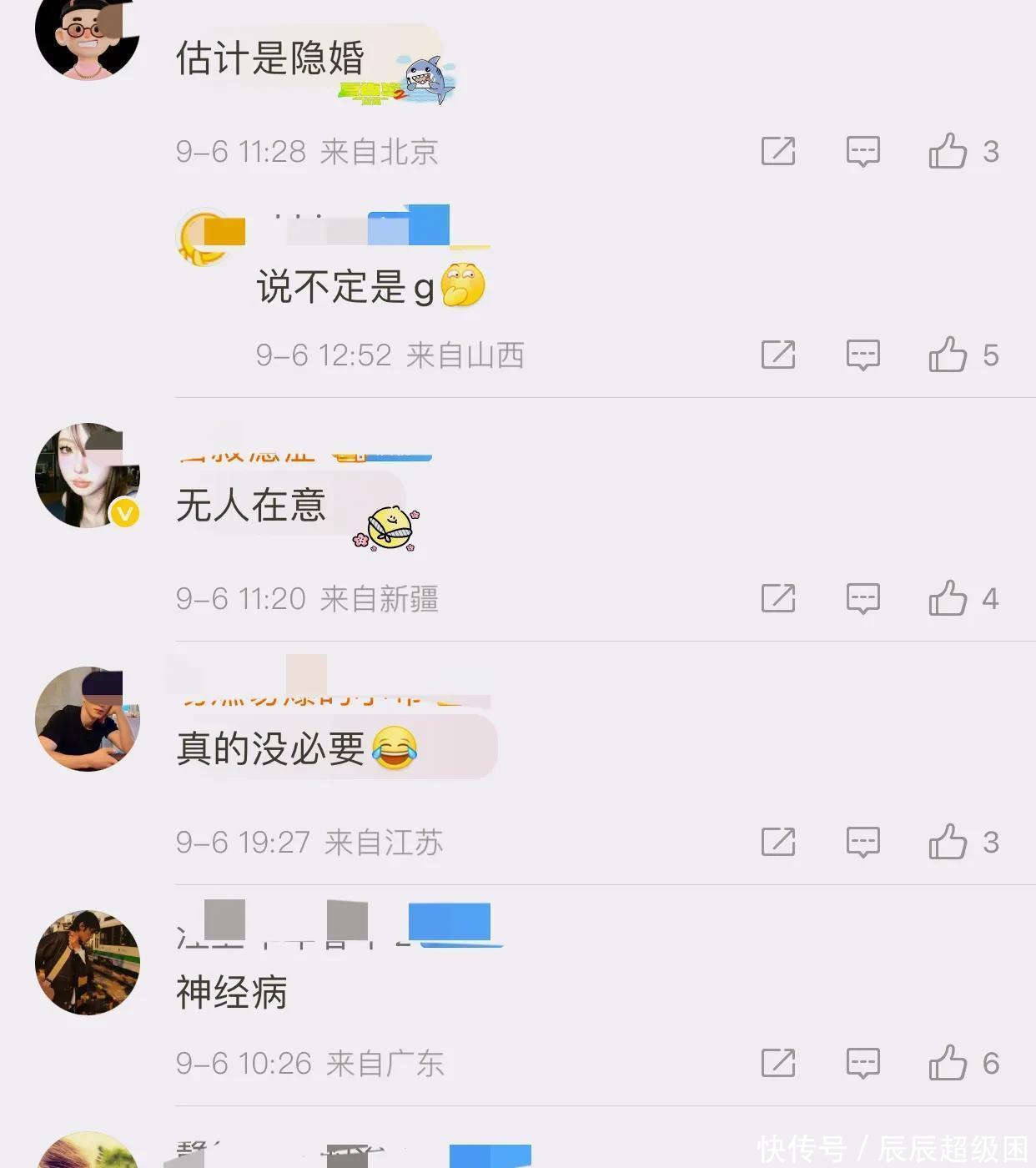
Task: Reply to the comment "神经病"
Action: click(x=862, y=1063)
